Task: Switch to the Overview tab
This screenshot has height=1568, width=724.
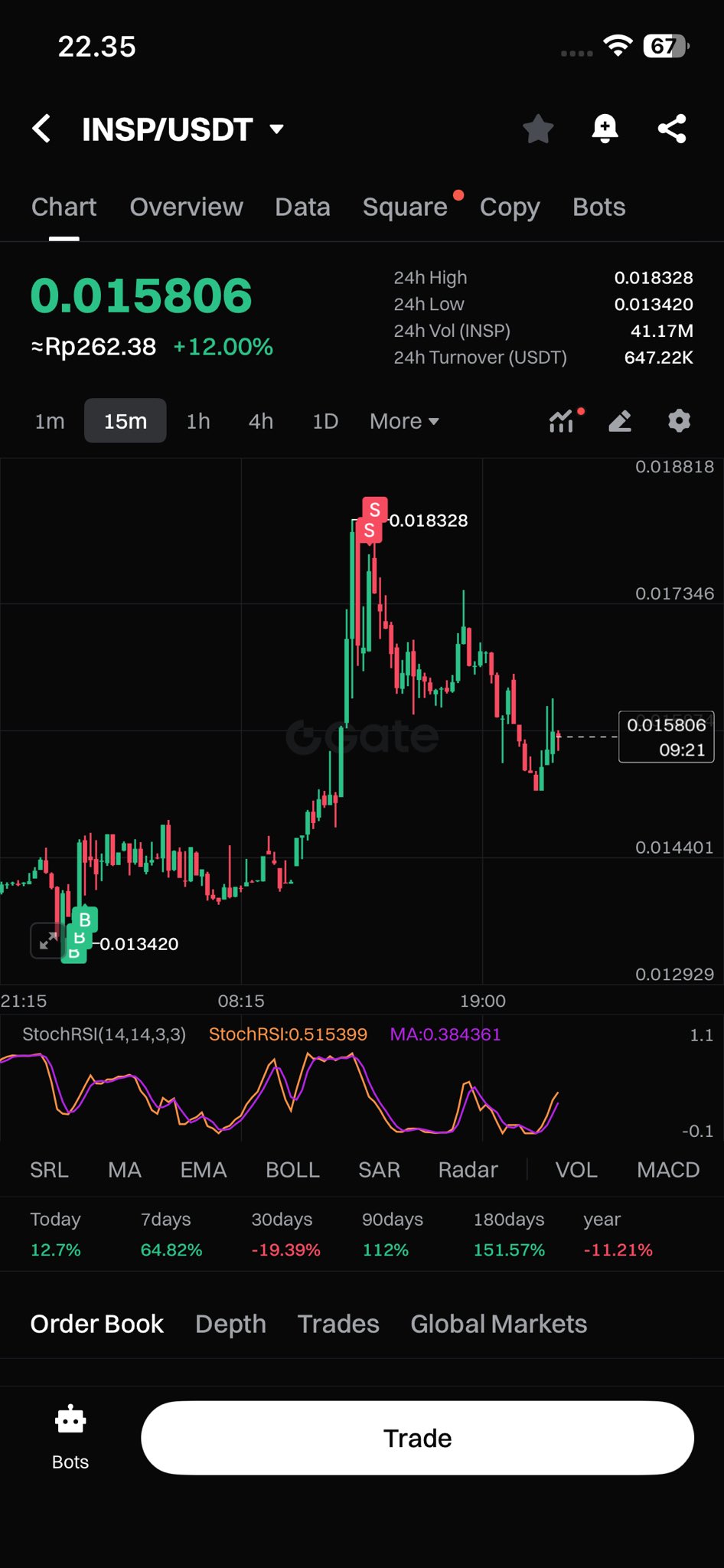Action: click(186, 207)
